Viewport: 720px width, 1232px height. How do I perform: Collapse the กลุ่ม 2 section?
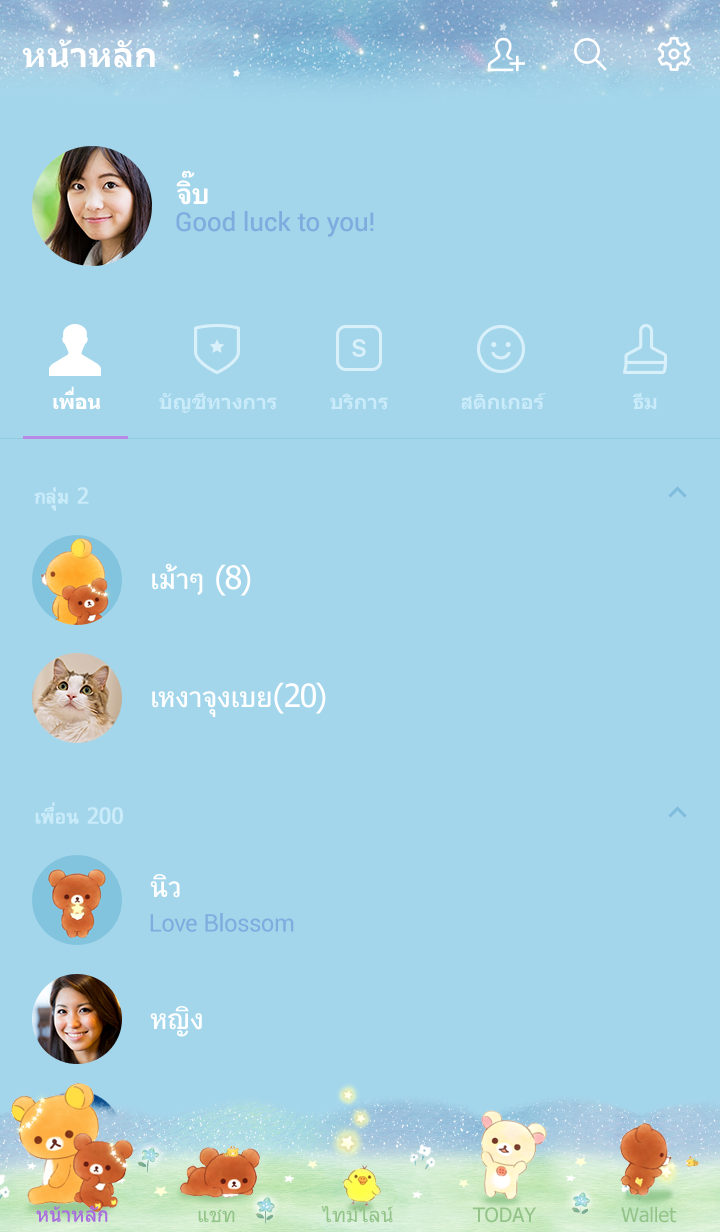677,493
